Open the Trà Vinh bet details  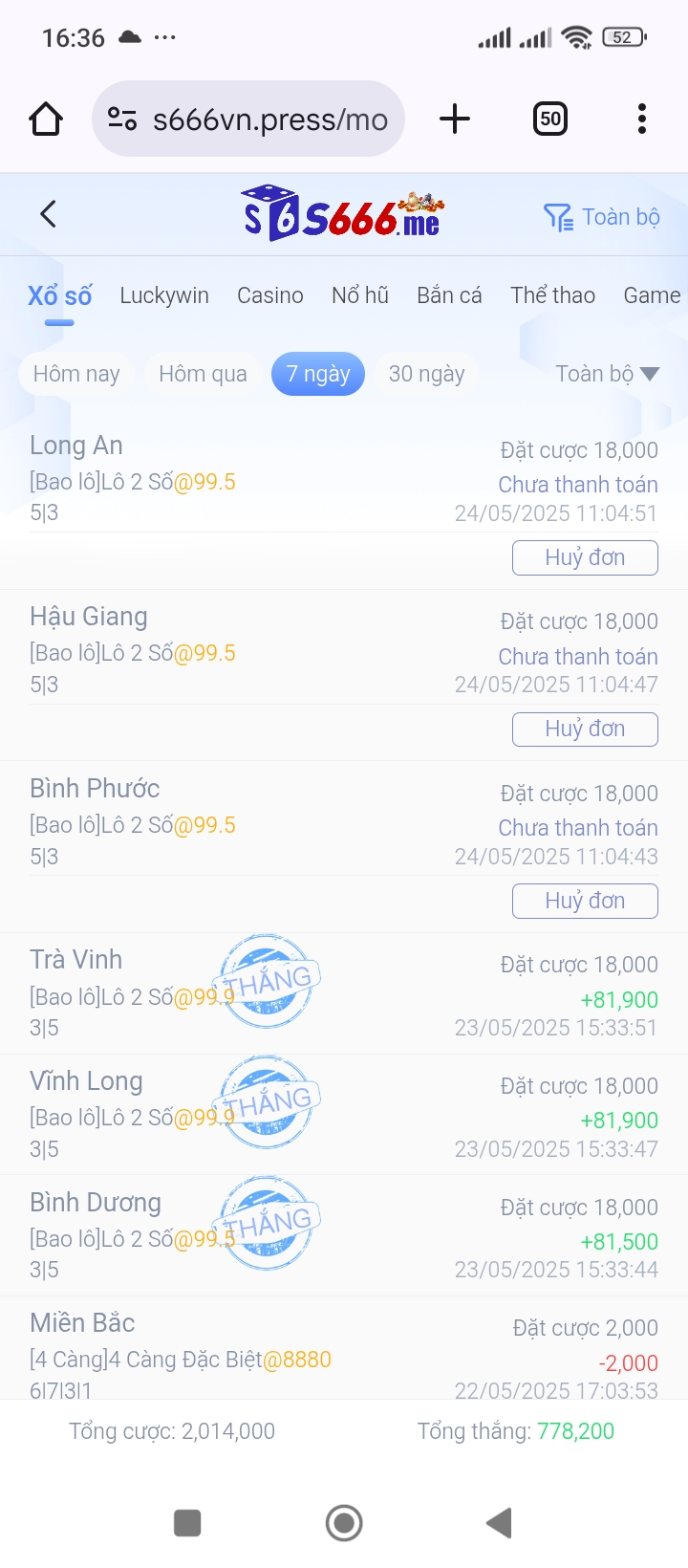point(344,993)
